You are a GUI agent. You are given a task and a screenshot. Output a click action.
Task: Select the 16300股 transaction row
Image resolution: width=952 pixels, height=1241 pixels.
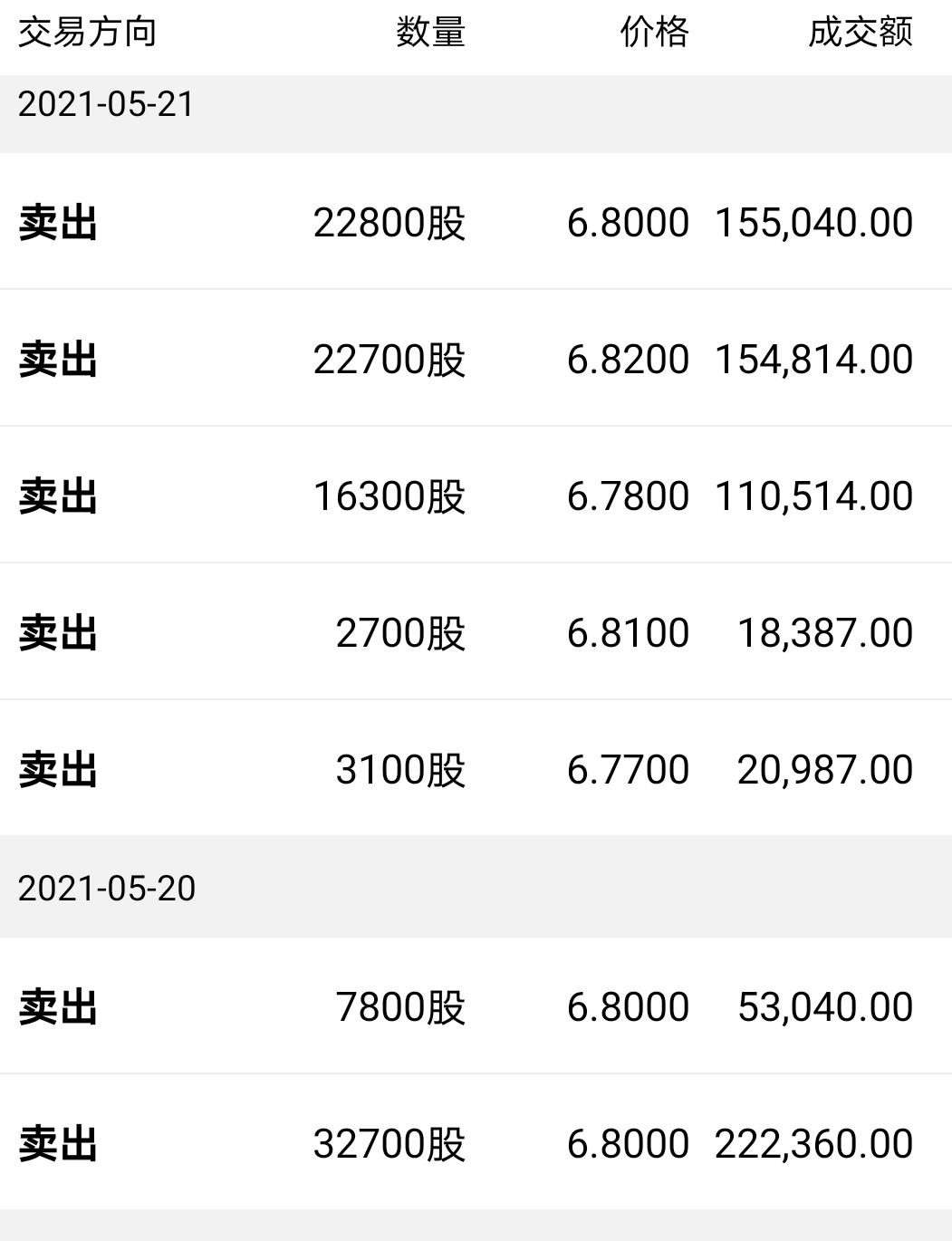pyautogui.click(x=476, y=496)
